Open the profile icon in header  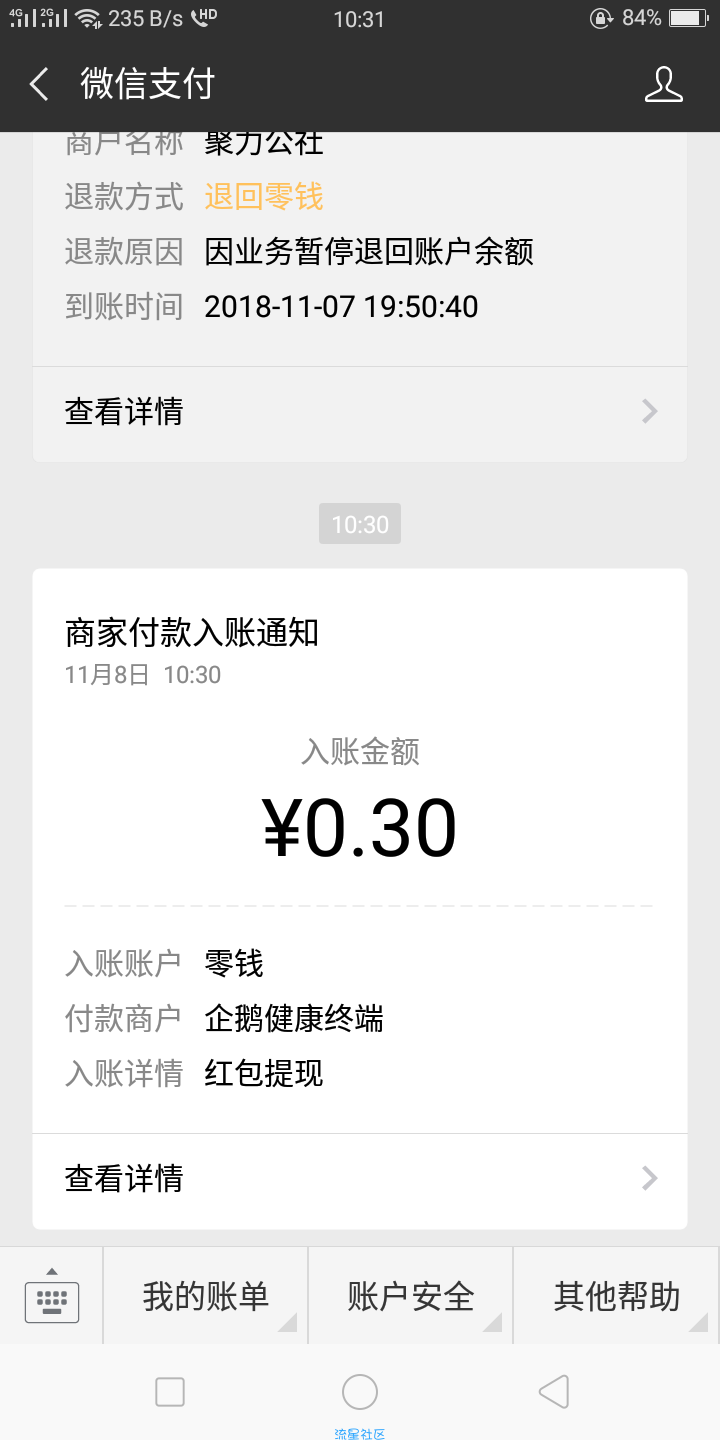[x=663, y=85]
